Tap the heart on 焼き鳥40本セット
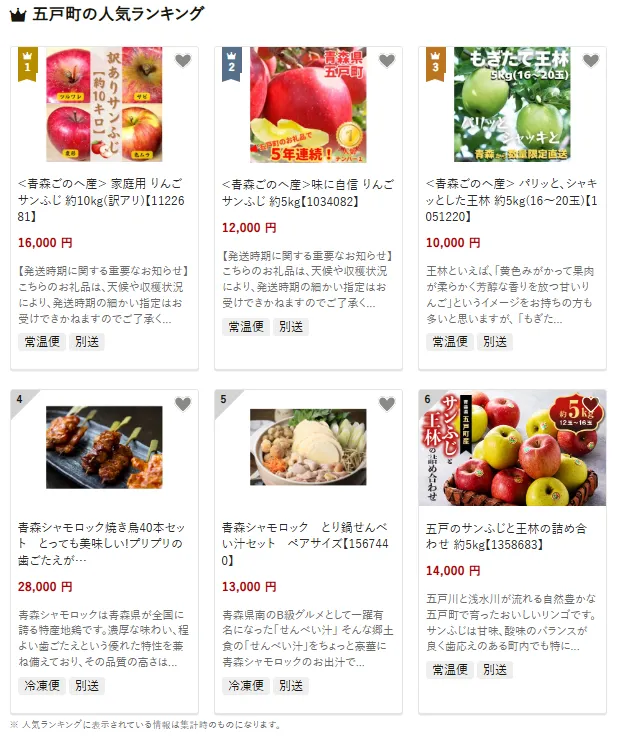This screenshot has height=748, width=634. [x=182, y=404]
